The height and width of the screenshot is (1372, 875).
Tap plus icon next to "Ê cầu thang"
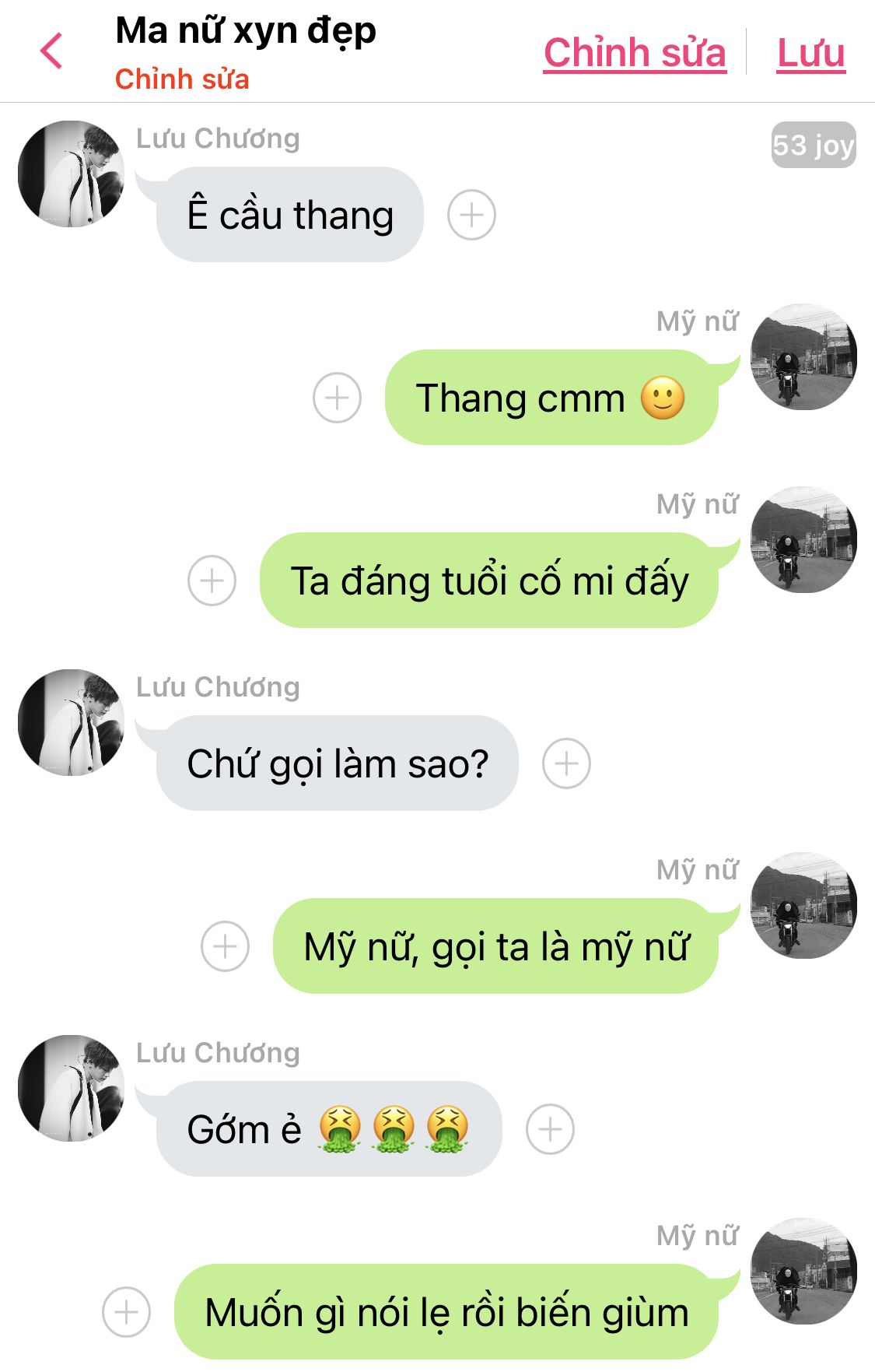click(x=471, y=215)
